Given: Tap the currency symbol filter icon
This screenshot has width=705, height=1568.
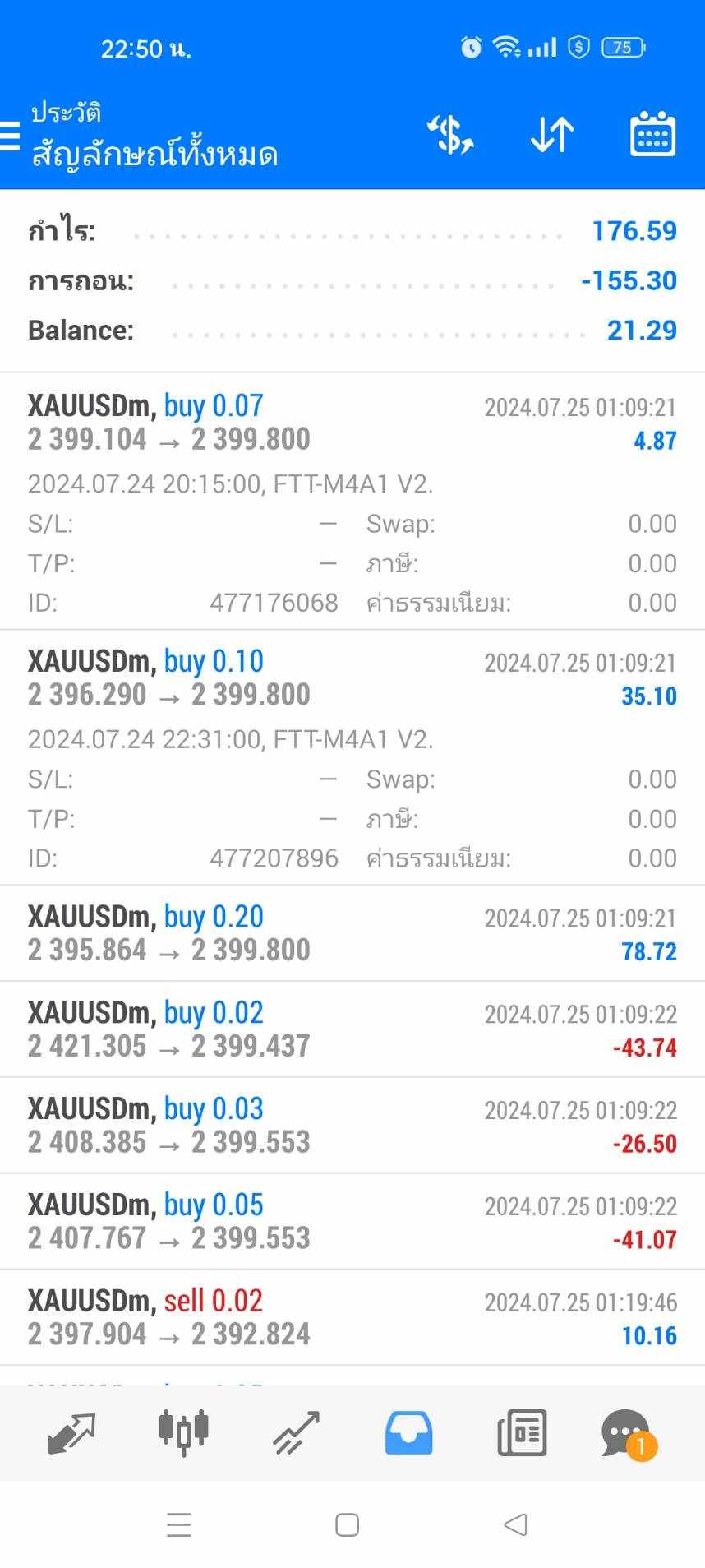Looking at the screenshot, I should (x=450, y=135).
